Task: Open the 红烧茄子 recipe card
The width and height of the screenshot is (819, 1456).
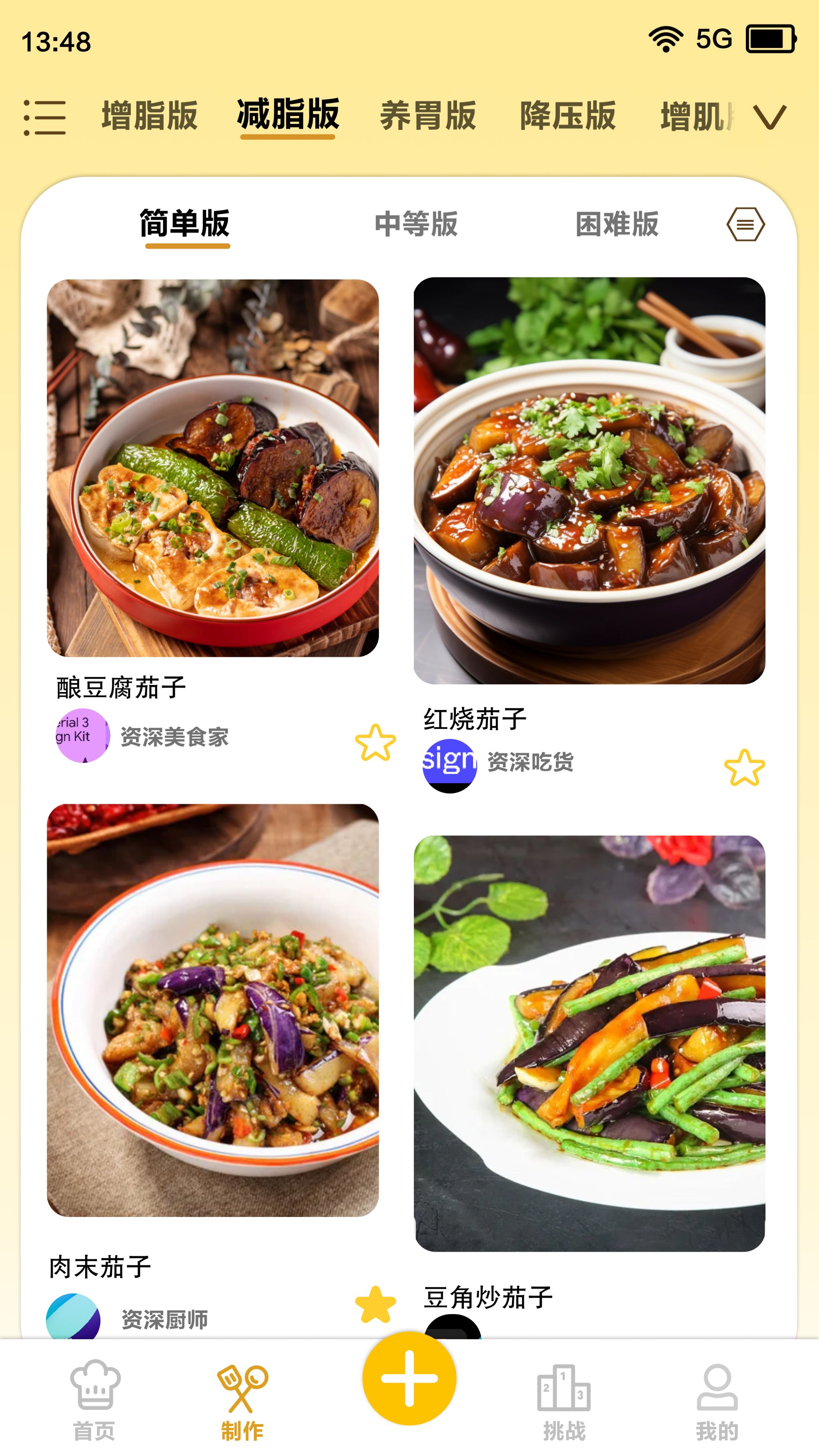Action: (589, 481)
